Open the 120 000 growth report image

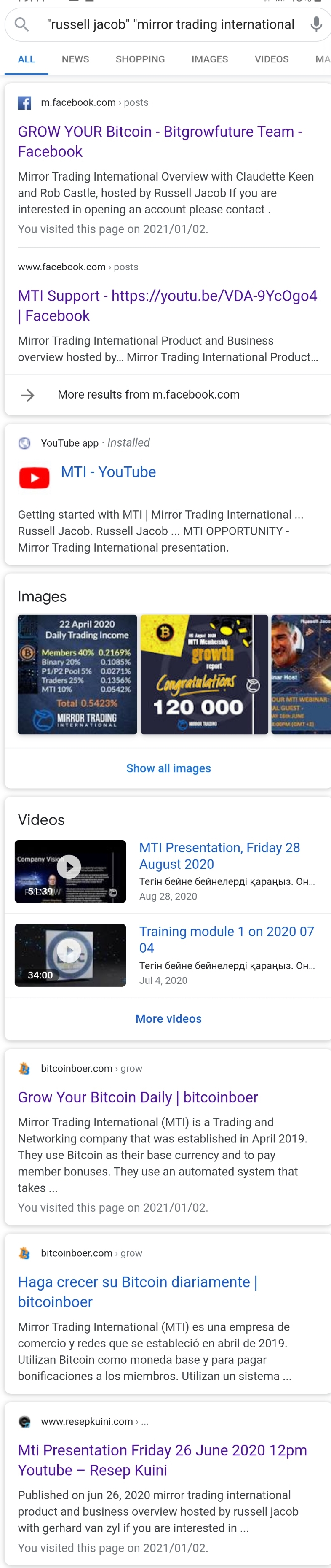coord(204,674)
